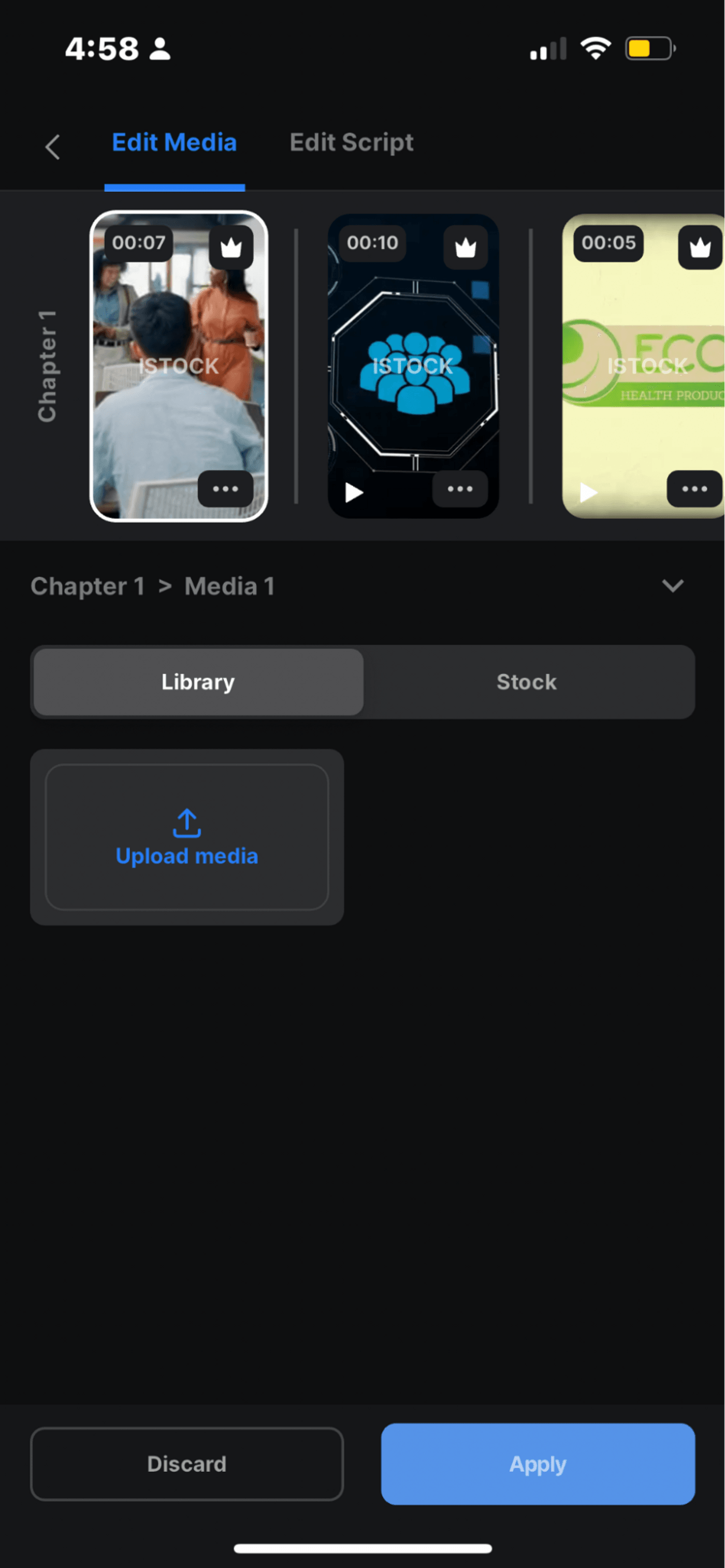Viewport: 725px width, 1568px height.
Task: Select the Edit Media tab
Action: 174,142
